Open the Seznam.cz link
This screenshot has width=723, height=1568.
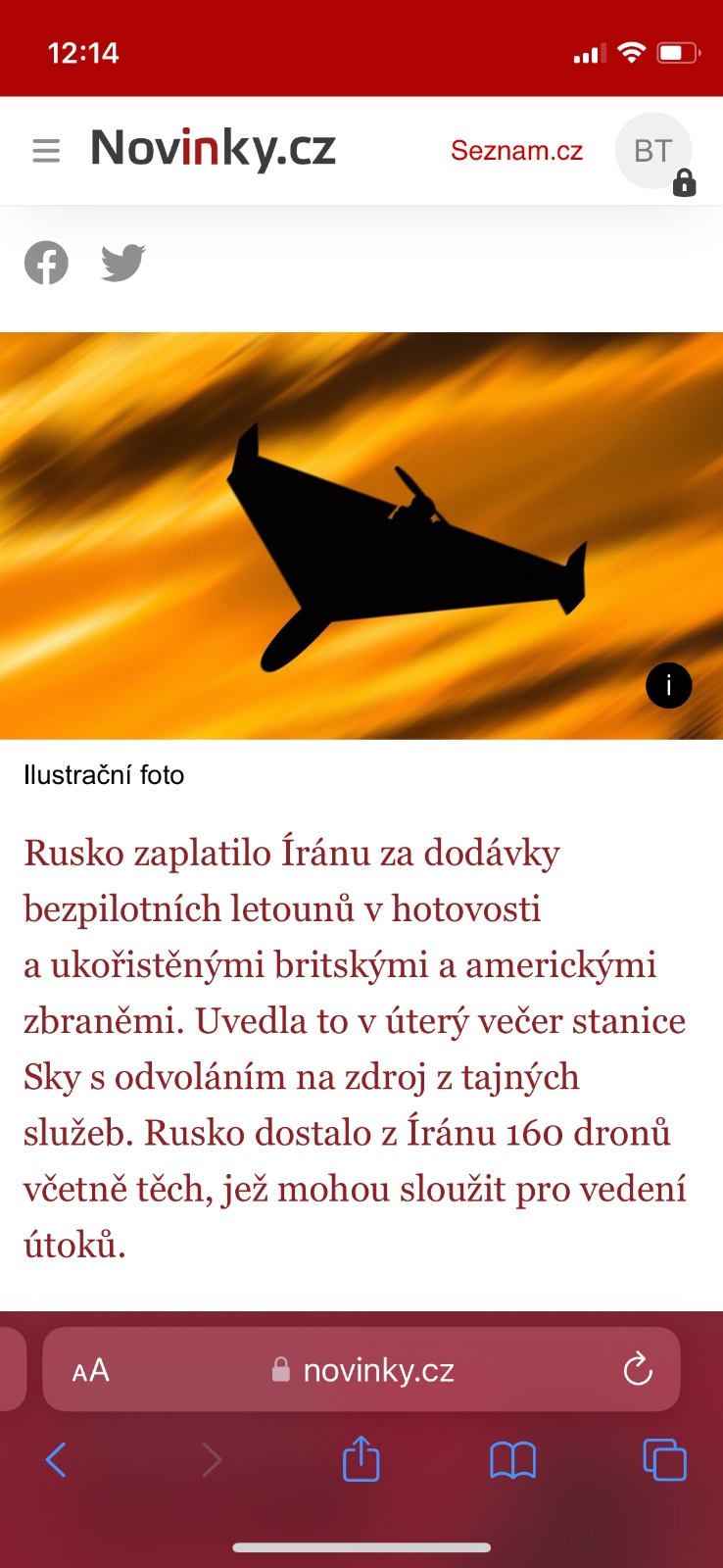pyautogui.click(x=516, y=151)
